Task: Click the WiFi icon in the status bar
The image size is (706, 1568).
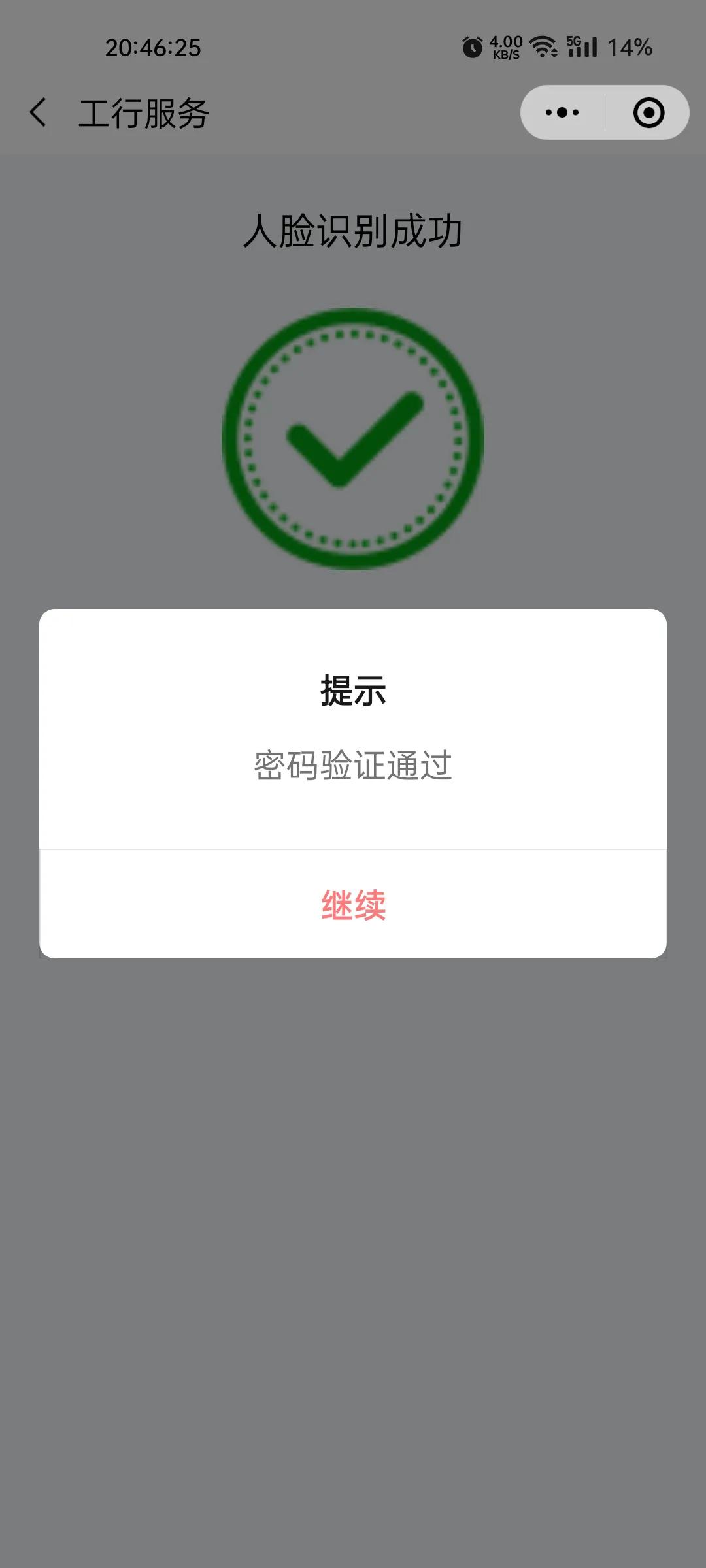Action: click(x=543, y=47)
